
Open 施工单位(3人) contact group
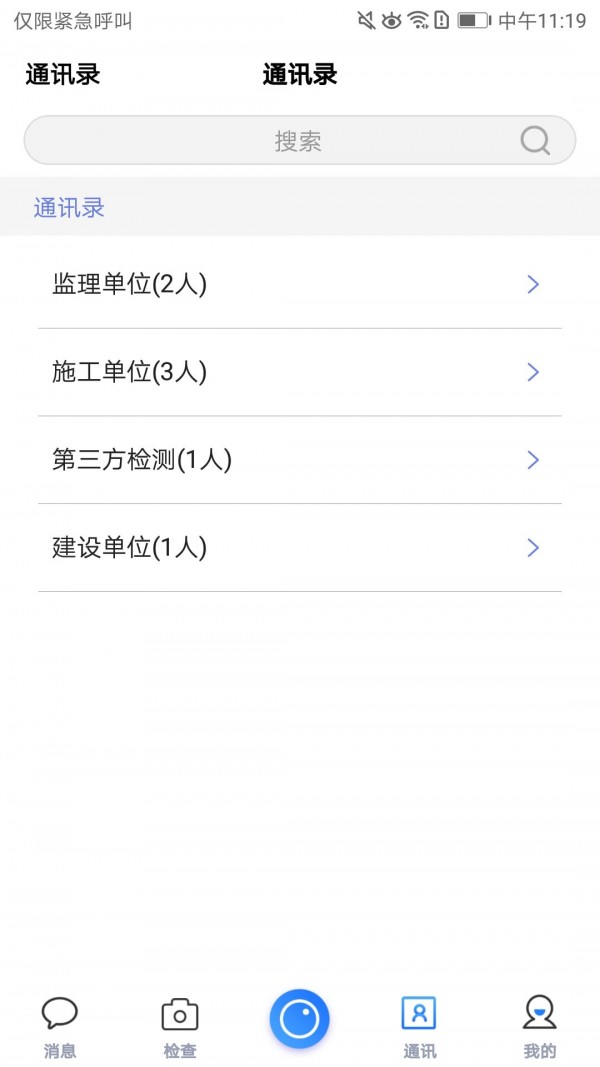299,373
